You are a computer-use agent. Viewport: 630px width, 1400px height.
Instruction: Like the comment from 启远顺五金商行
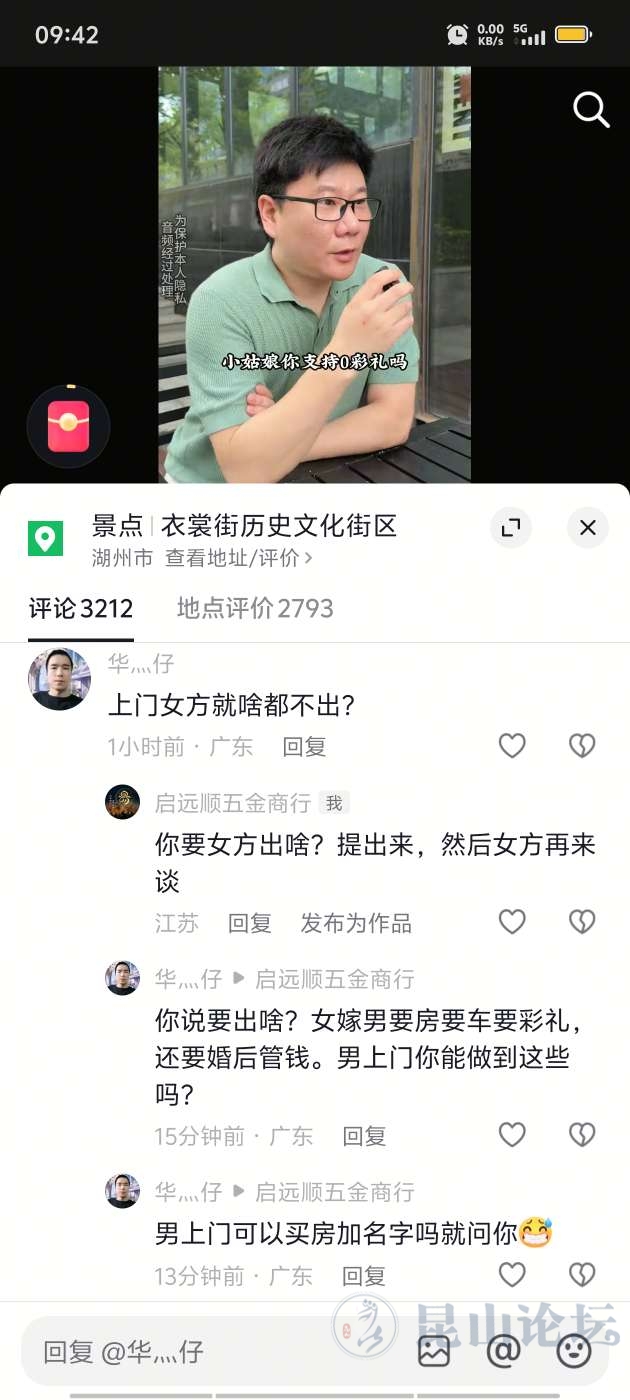pos(512,921)
